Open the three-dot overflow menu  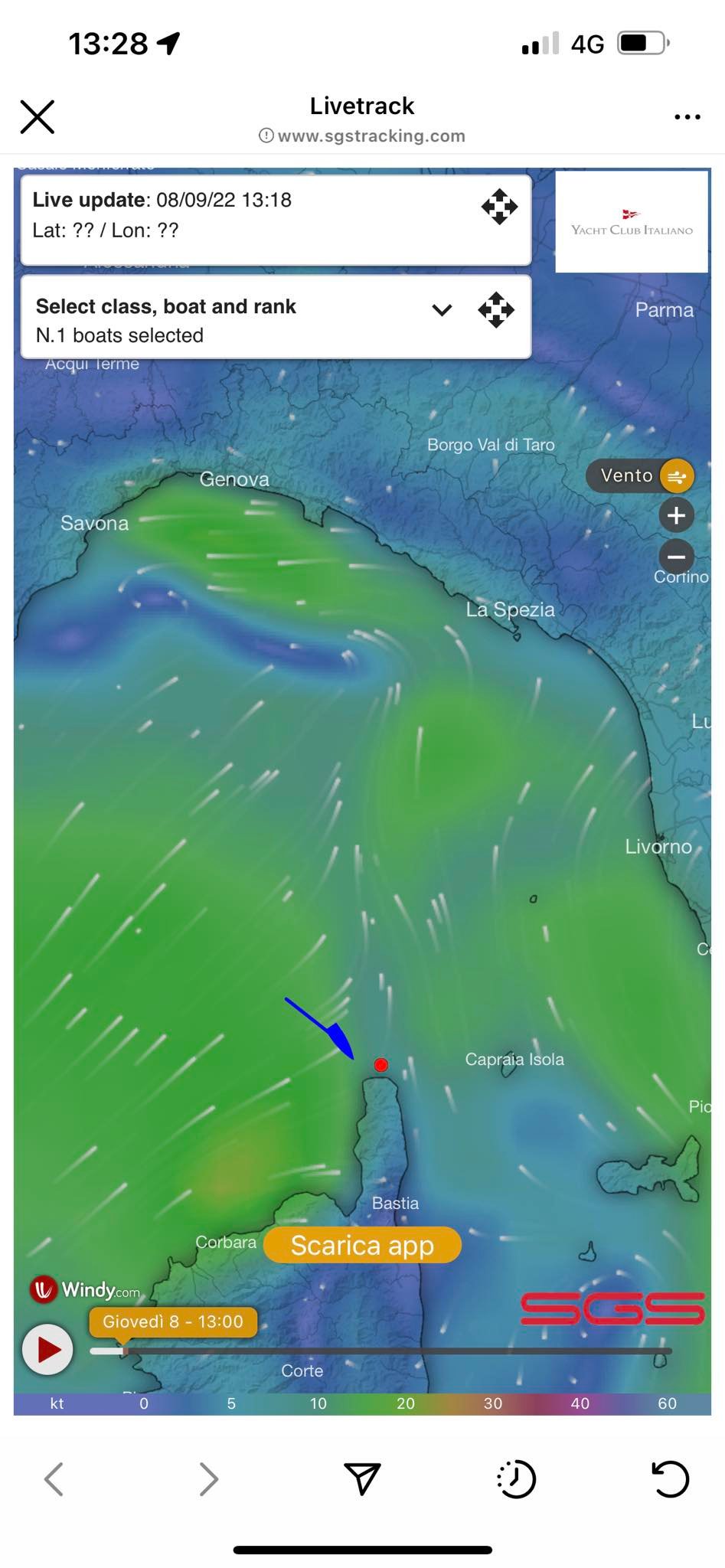coord(687,117)
